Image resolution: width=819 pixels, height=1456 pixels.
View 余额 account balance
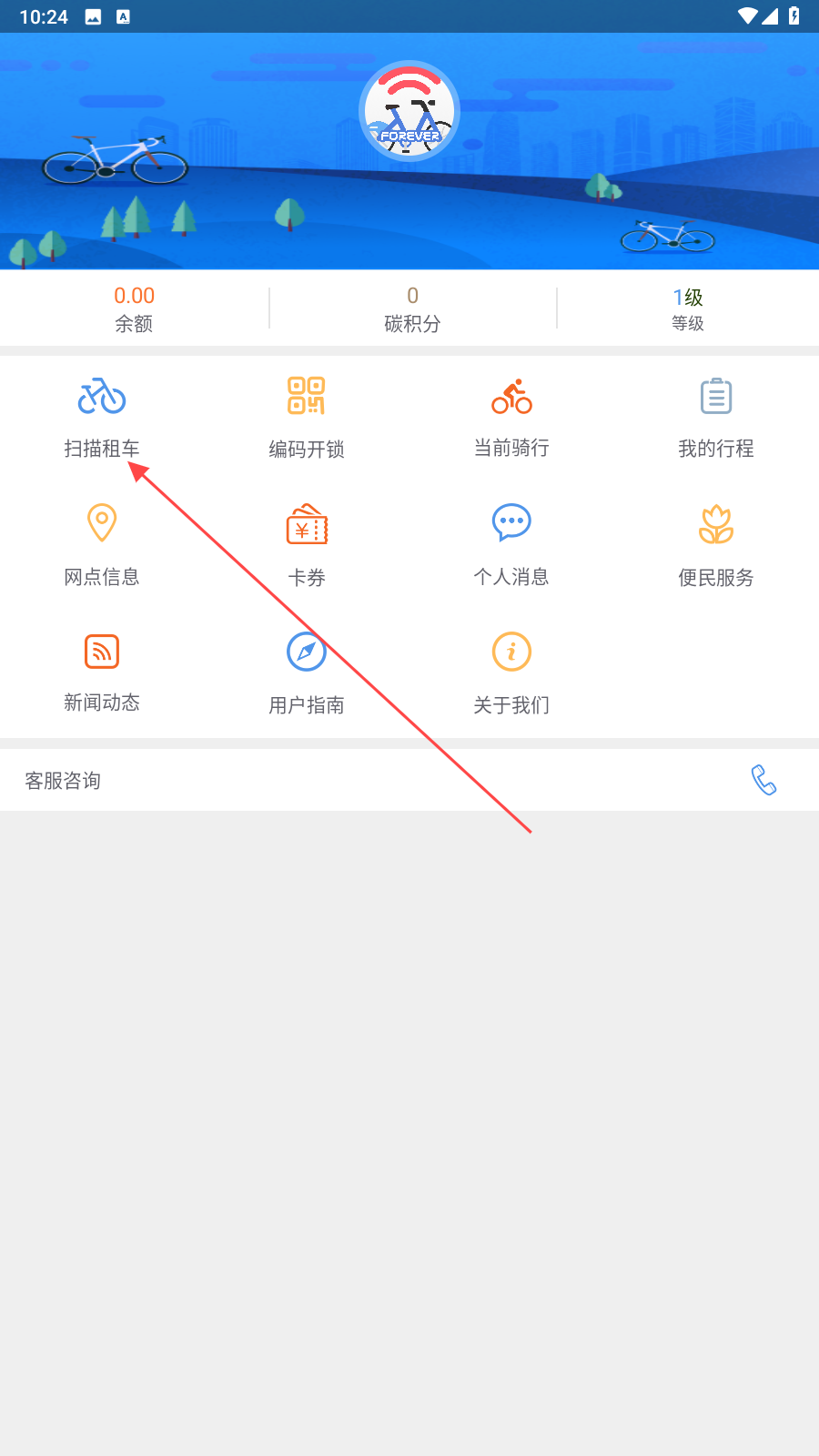click(x=134, y=308)
